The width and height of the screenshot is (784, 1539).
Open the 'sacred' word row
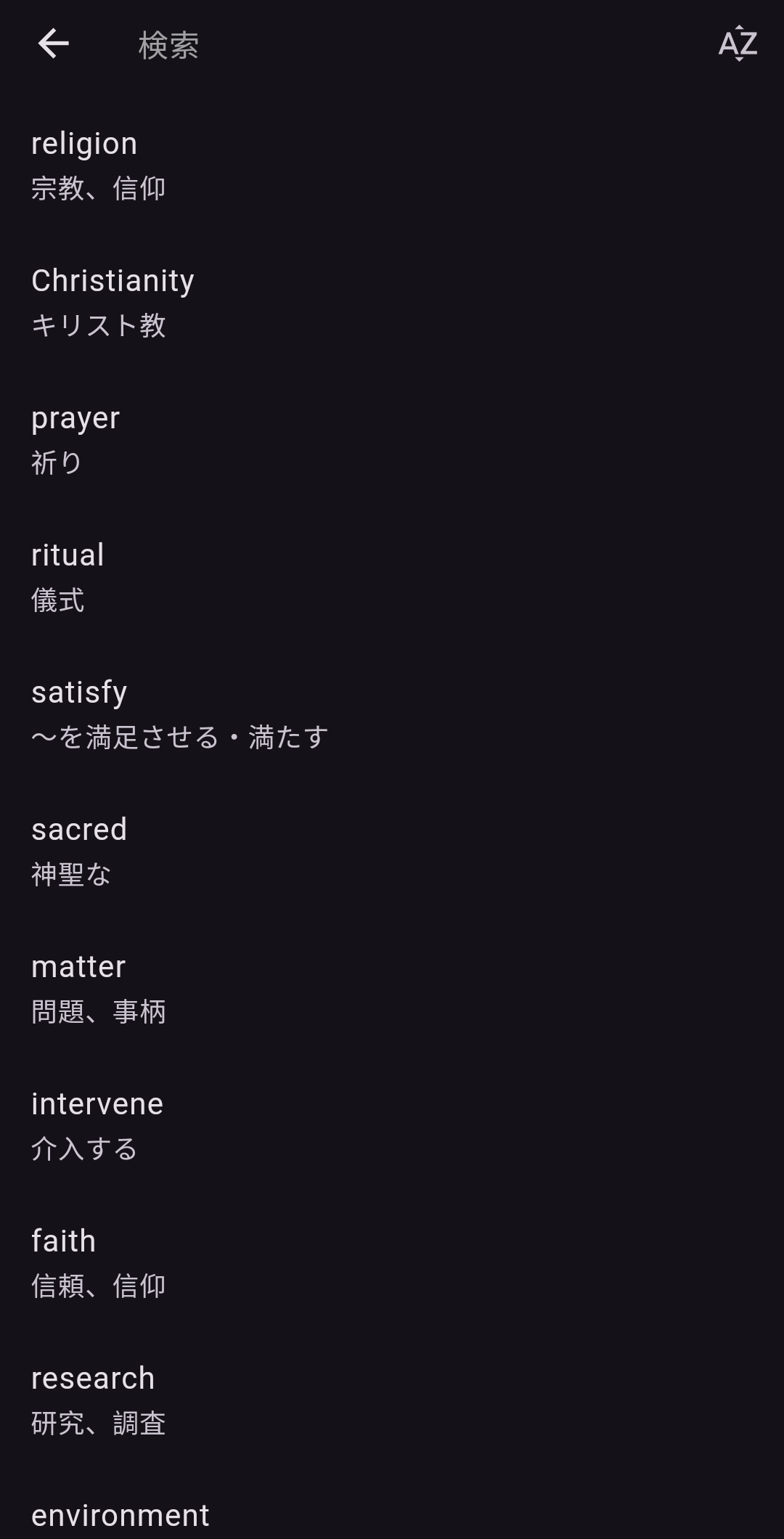click(392, 852)
